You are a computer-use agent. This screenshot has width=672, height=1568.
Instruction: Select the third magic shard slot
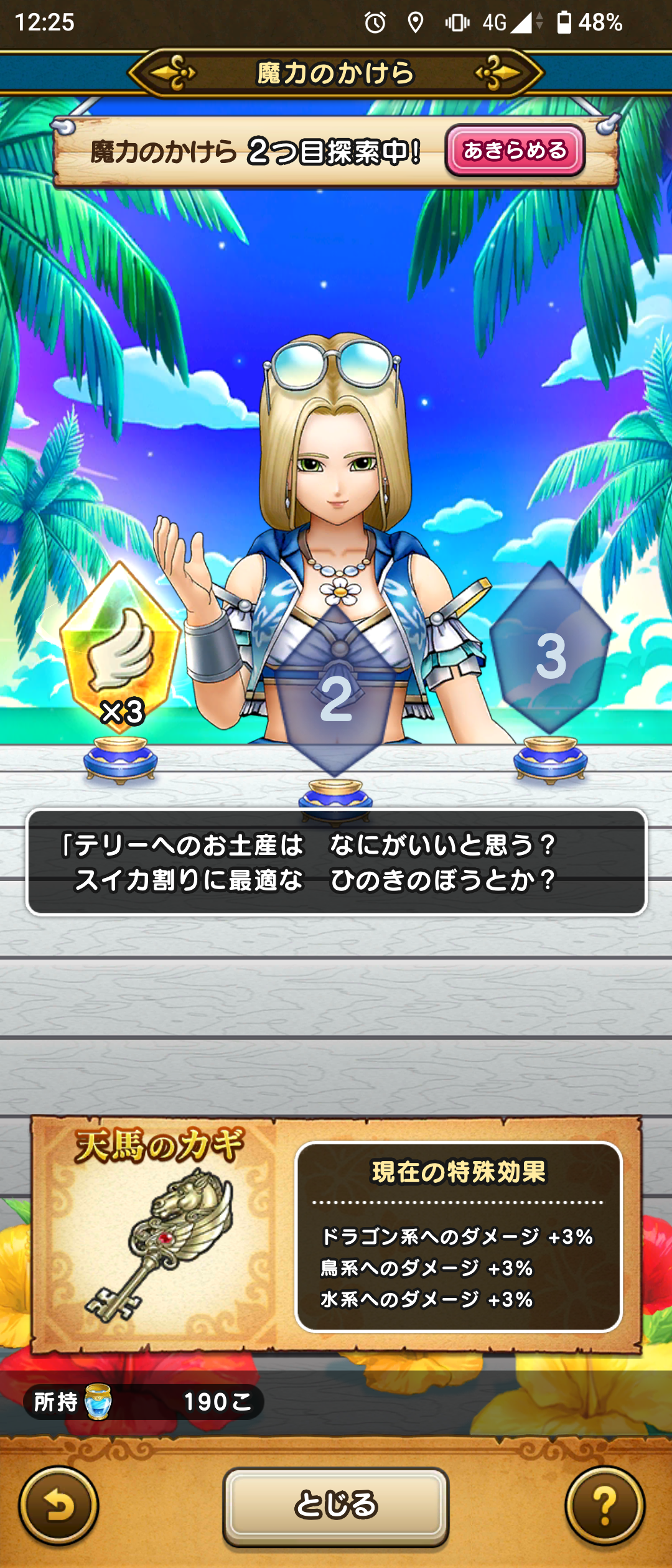click(550, 650)
